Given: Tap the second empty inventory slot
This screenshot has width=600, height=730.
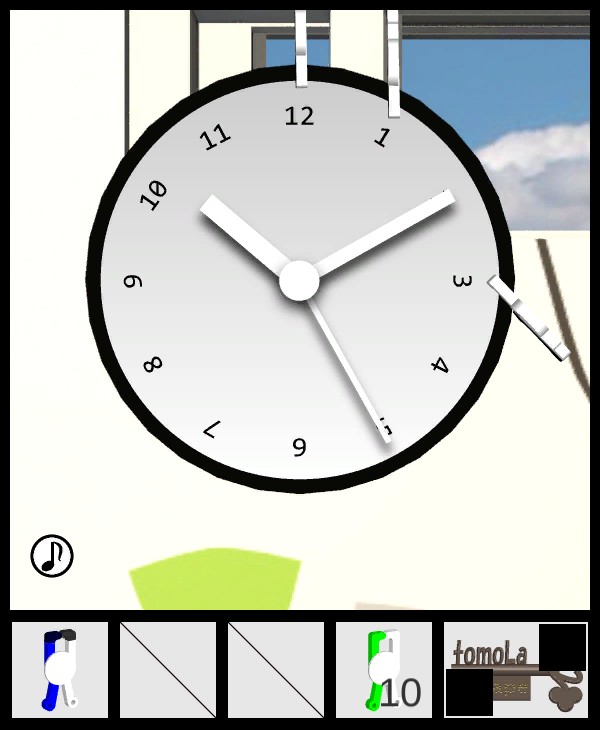Looking at the screenshot, I should pos(276,669).
